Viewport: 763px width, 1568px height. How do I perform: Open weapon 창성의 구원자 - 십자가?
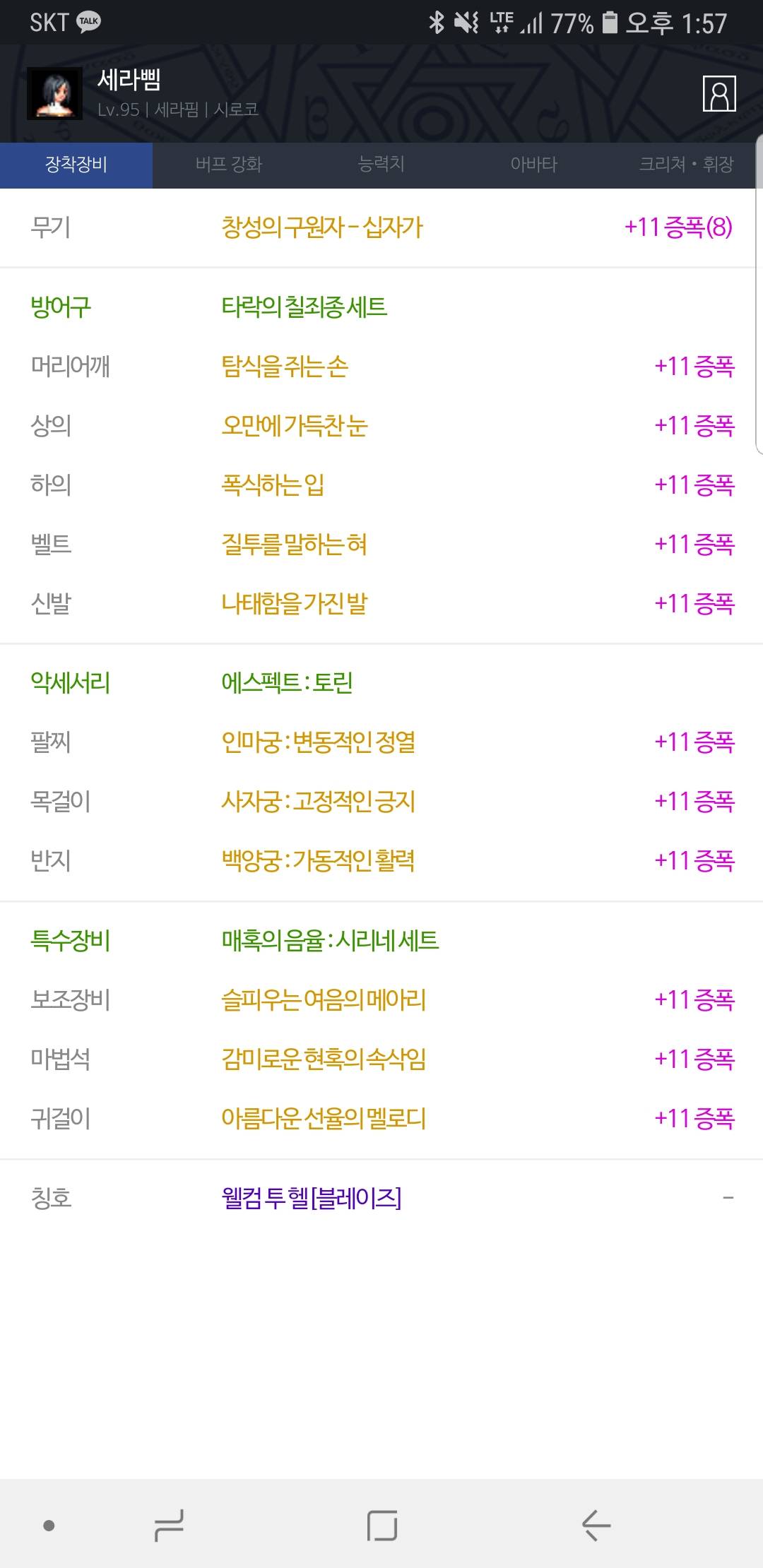point(322,227)
